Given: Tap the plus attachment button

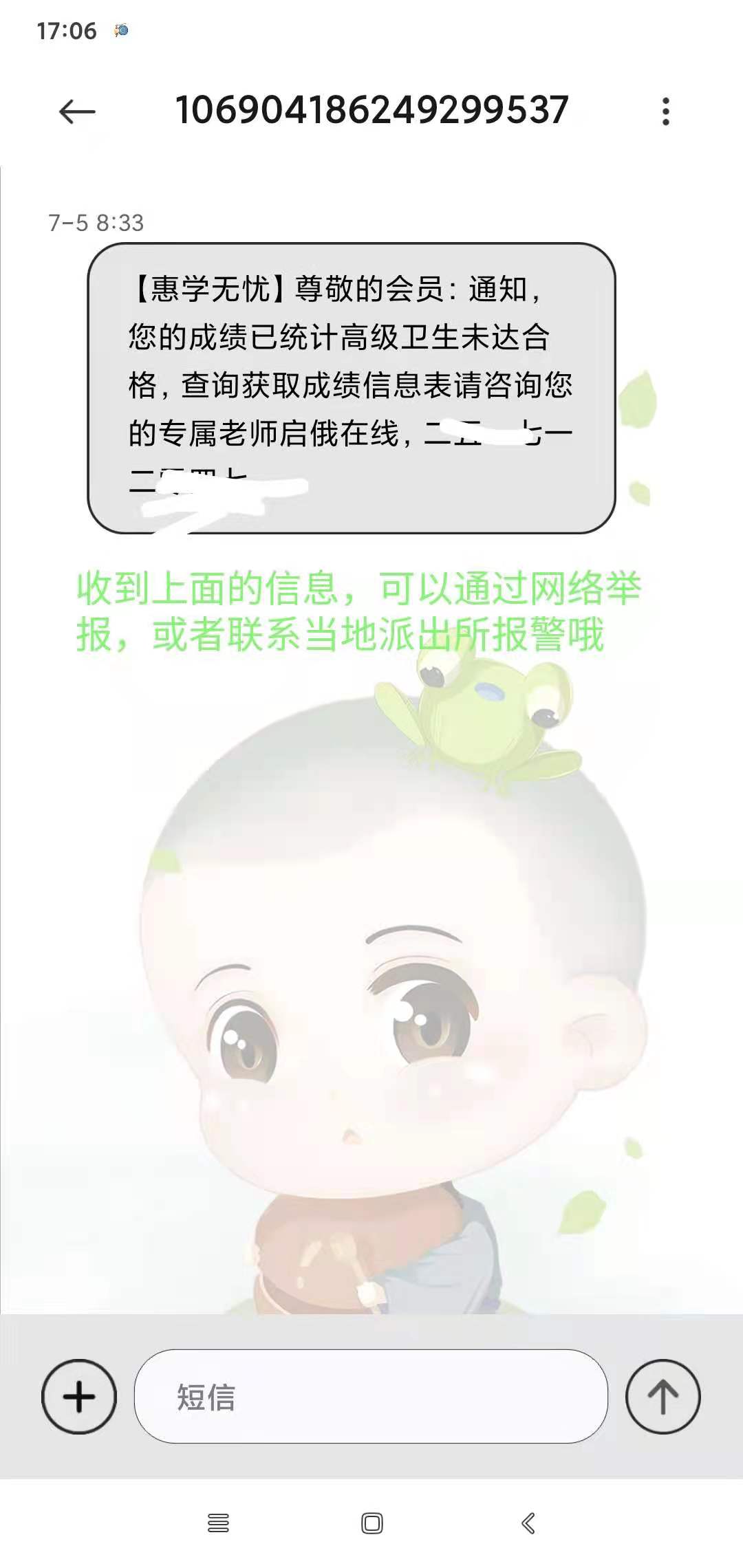Looking at the screenshot, I should point(79,1396).
